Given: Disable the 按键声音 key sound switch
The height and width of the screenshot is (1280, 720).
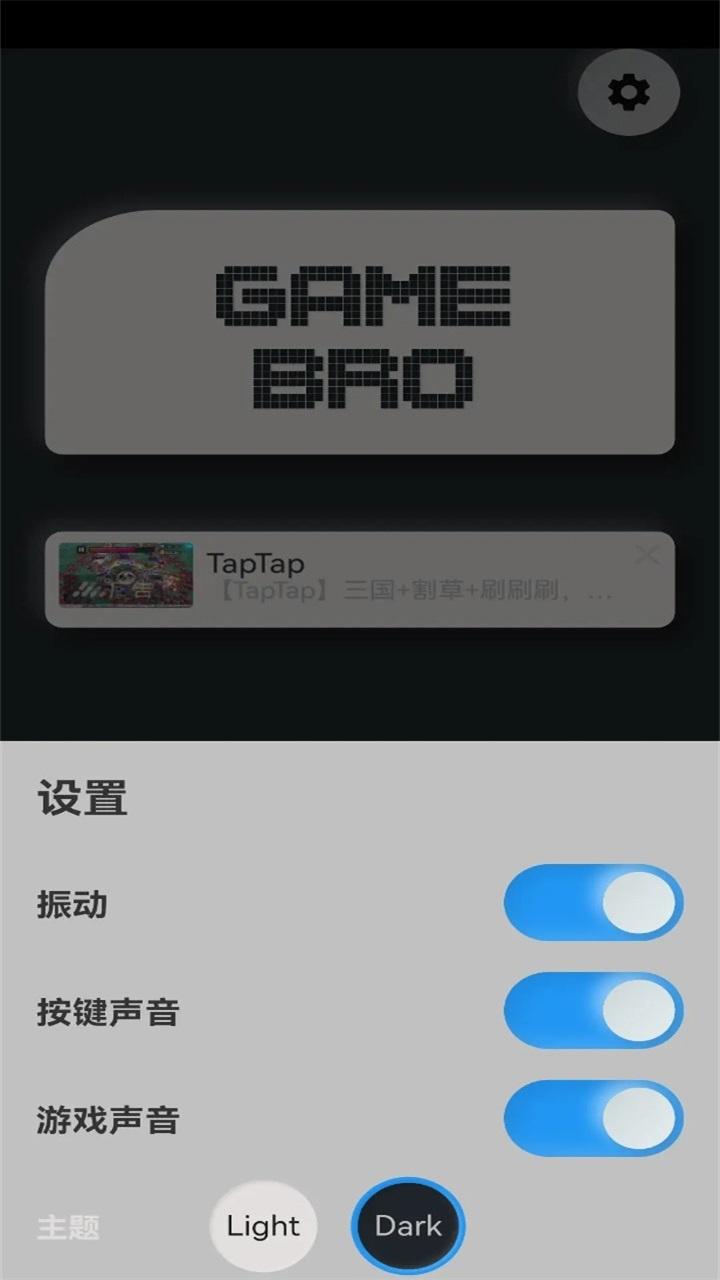Looking at the screenshot, I should (594, 1010).
